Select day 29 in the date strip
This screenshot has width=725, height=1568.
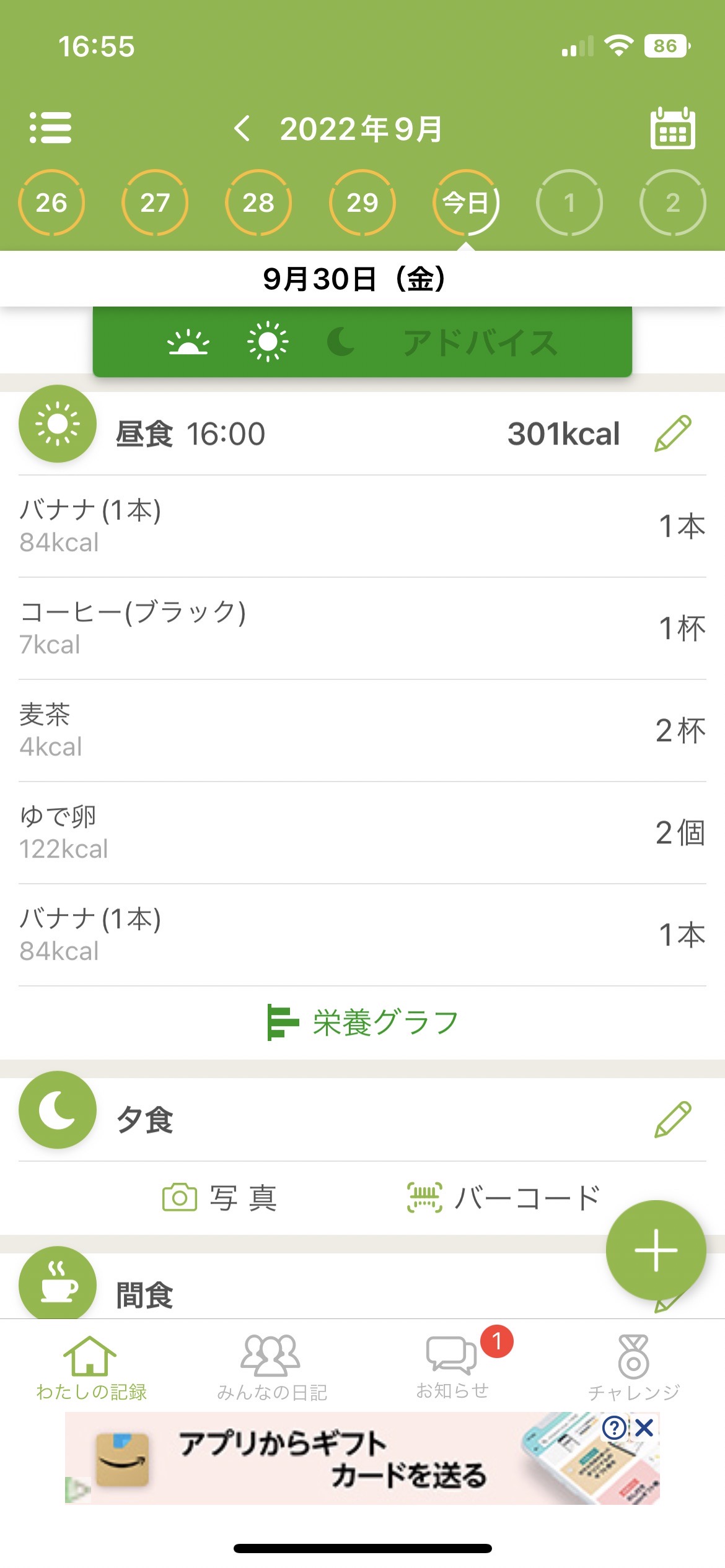(x=362, y=203)
